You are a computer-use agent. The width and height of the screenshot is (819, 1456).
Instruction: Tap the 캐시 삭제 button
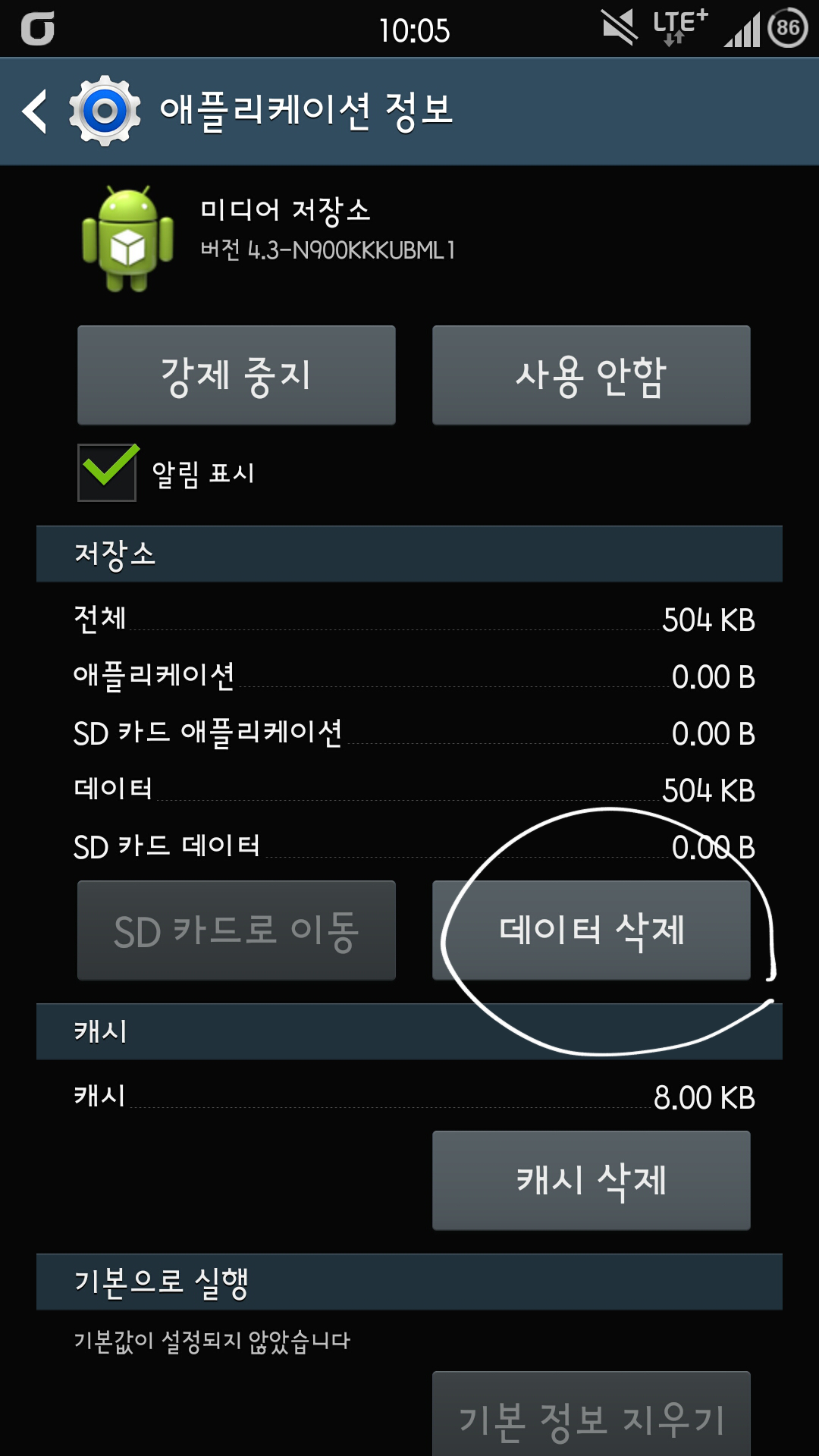591,1181
